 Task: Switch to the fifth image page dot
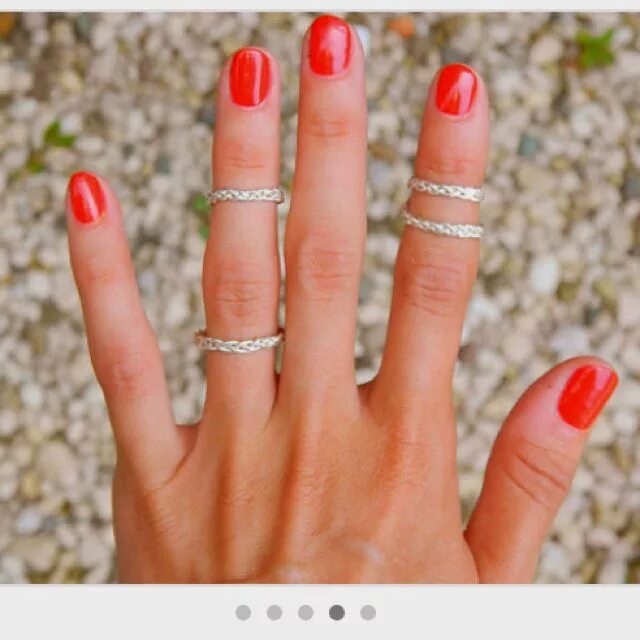point(368,612)
